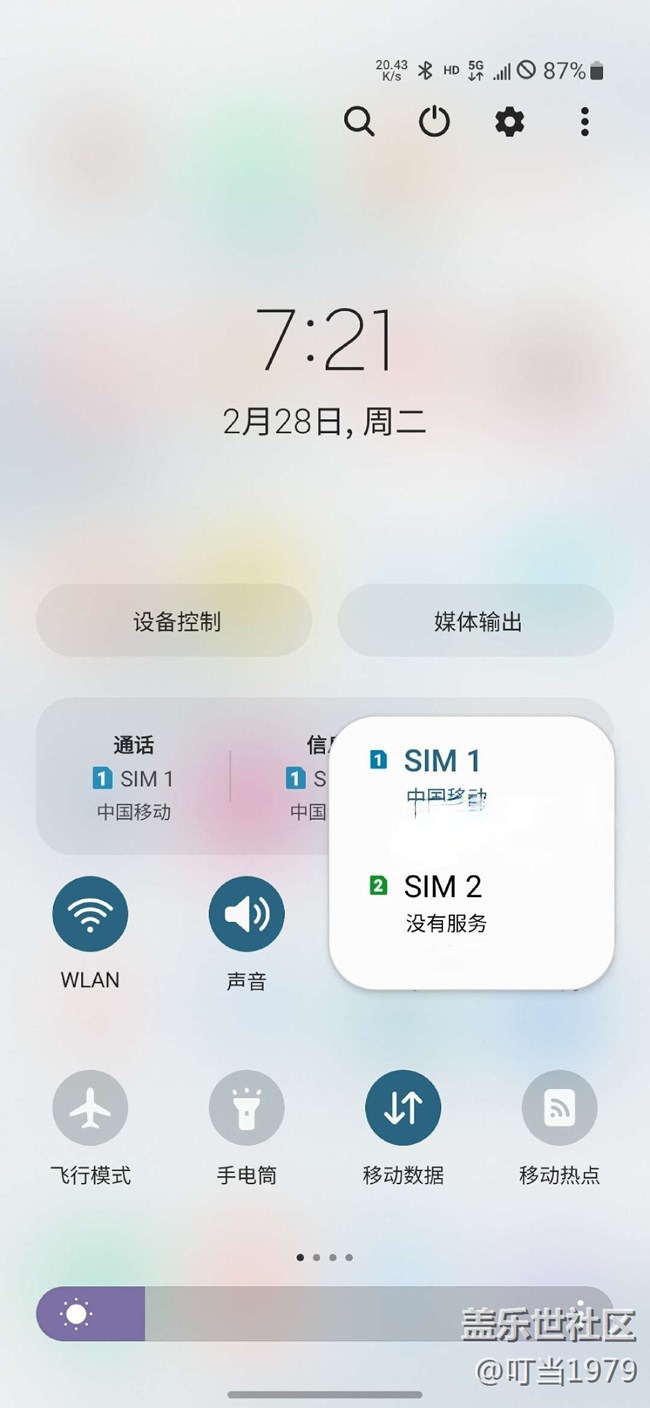The image size is (650, 1408).
Task: Enable 移动热点 mobile hotspot
Action: (x=559, y=1108)
